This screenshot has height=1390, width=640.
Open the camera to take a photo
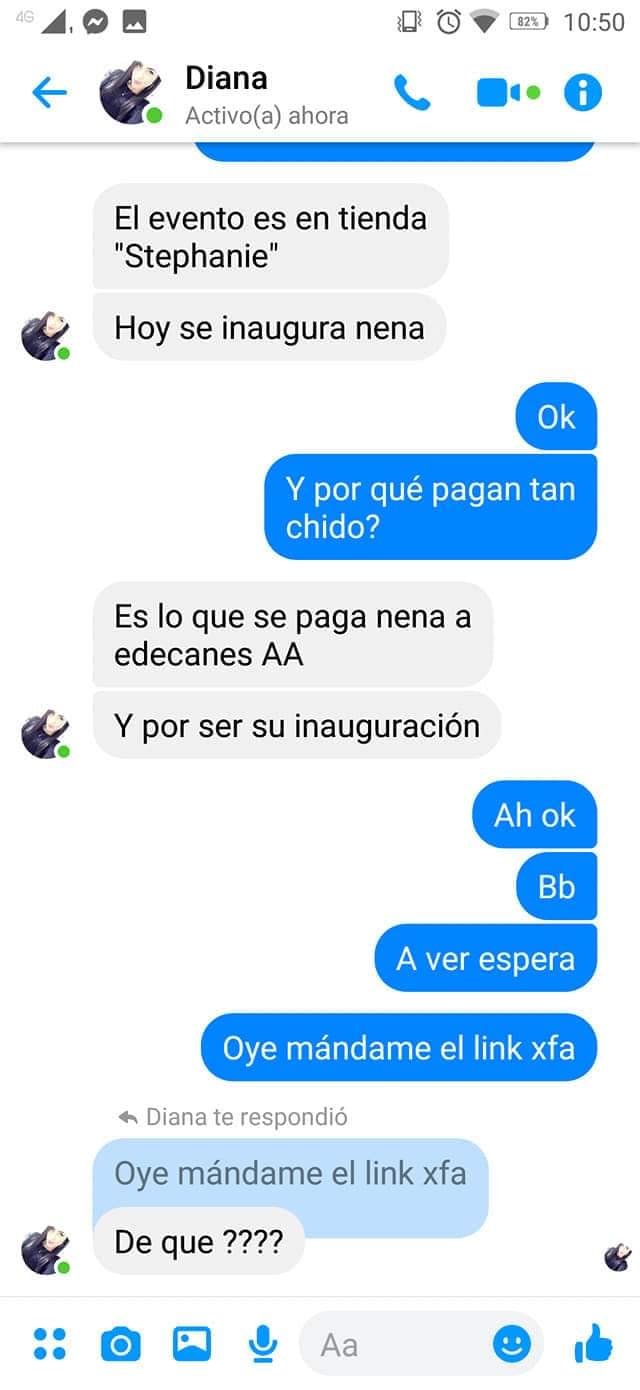(121, 1344)
